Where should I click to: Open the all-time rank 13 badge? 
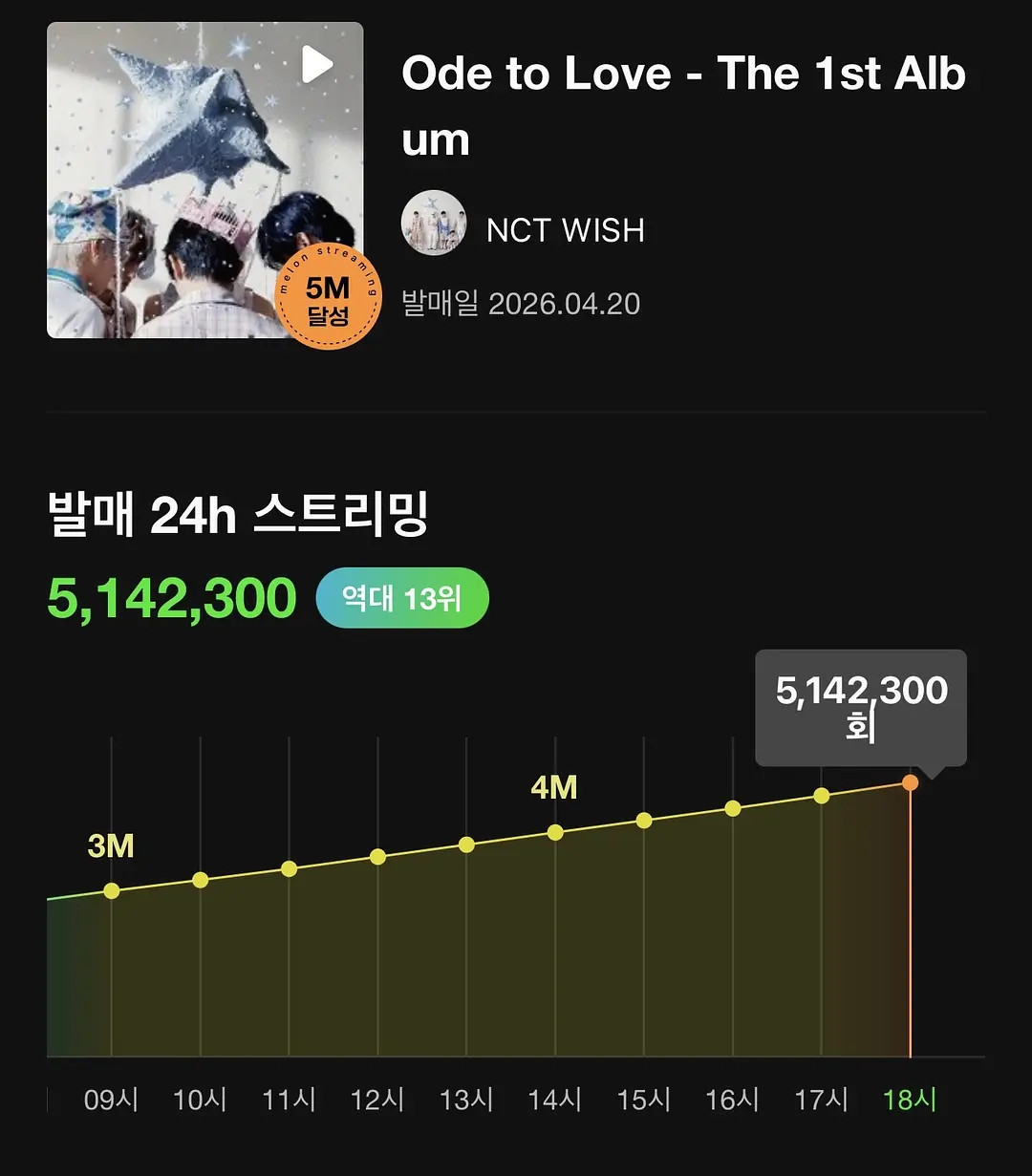(402, 599)
